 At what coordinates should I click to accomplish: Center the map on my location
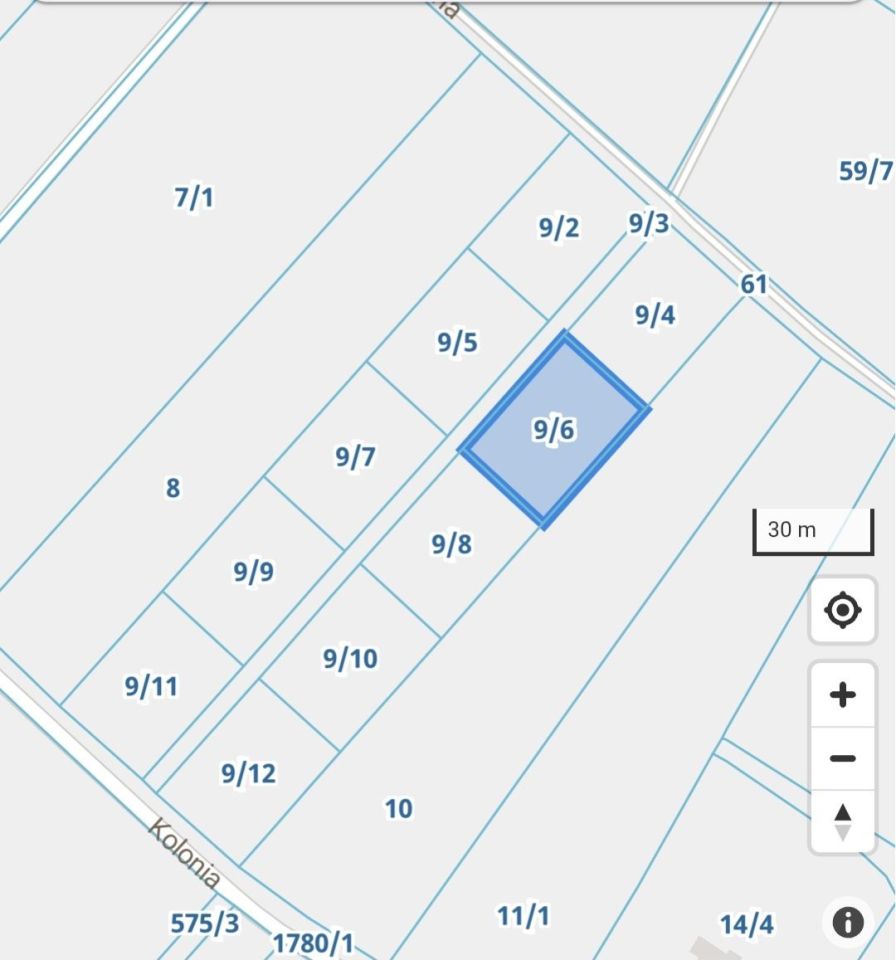(x=843, y=609)
